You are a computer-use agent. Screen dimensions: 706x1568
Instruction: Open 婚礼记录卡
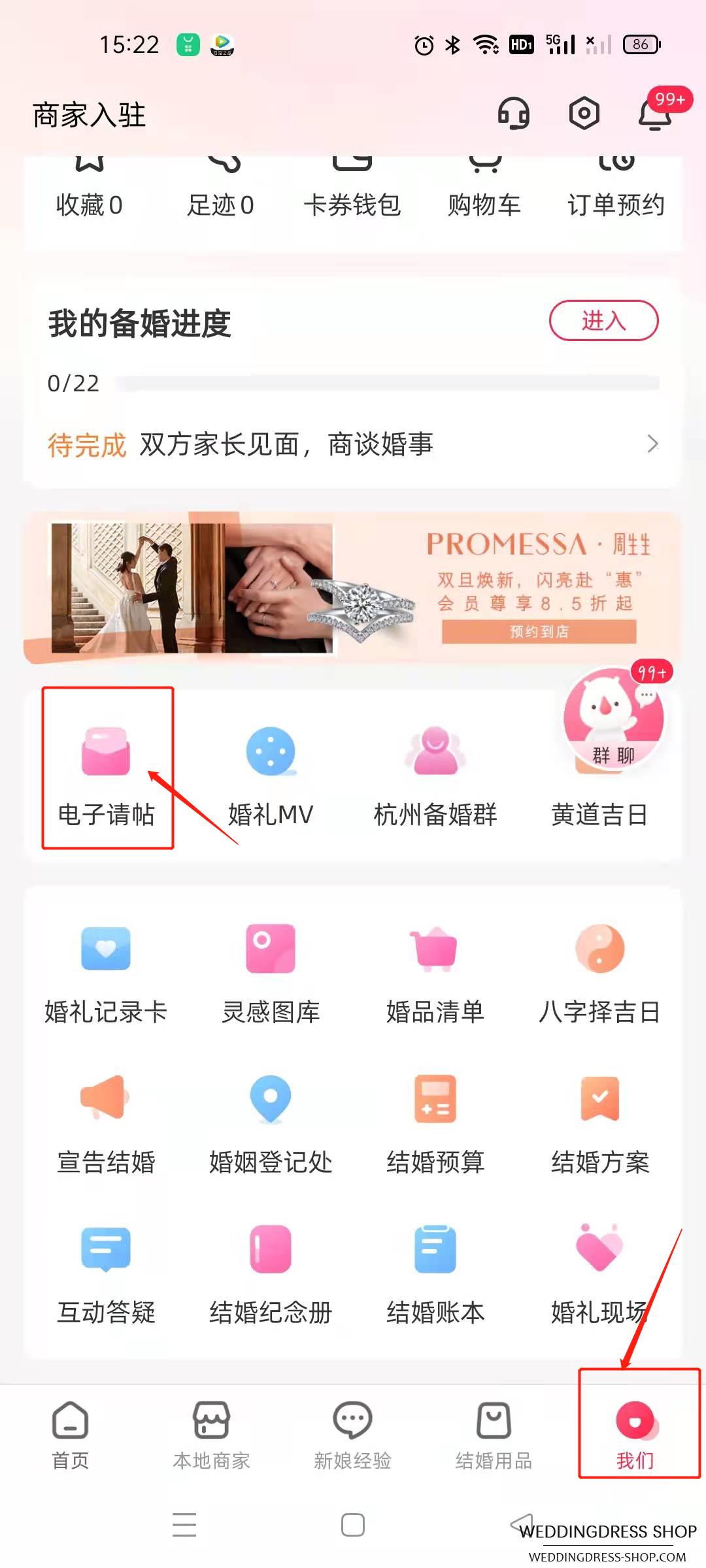pyautogui.click(x=106, y=973)
